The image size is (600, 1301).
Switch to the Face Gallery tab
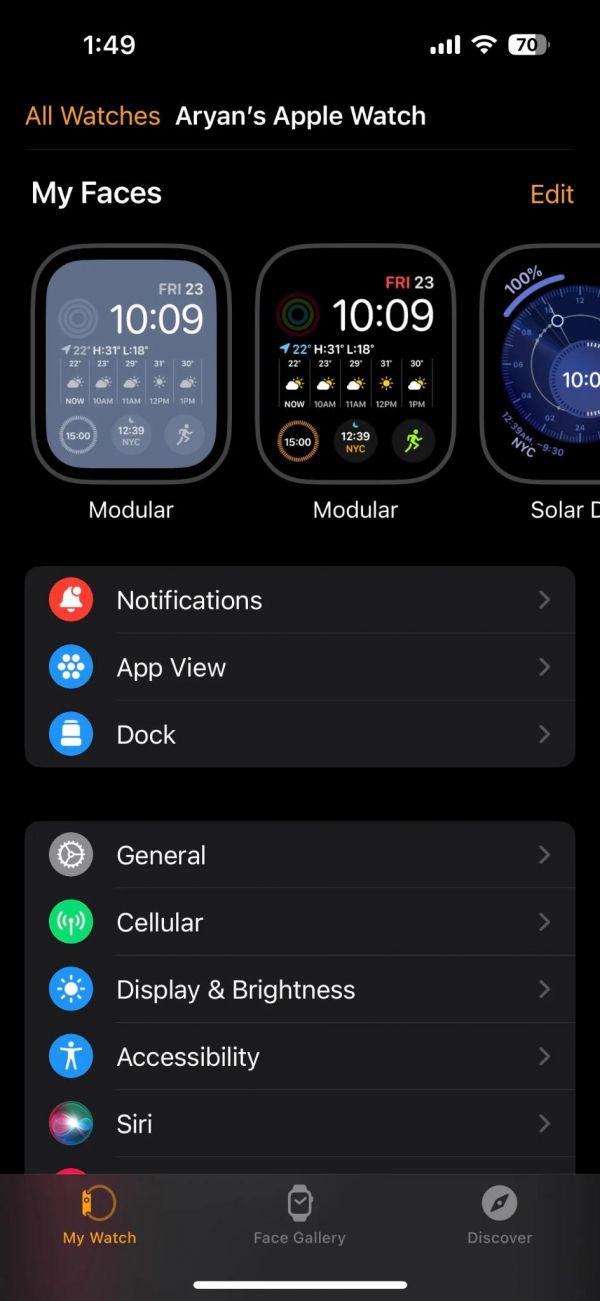[x=299, y=1214]
